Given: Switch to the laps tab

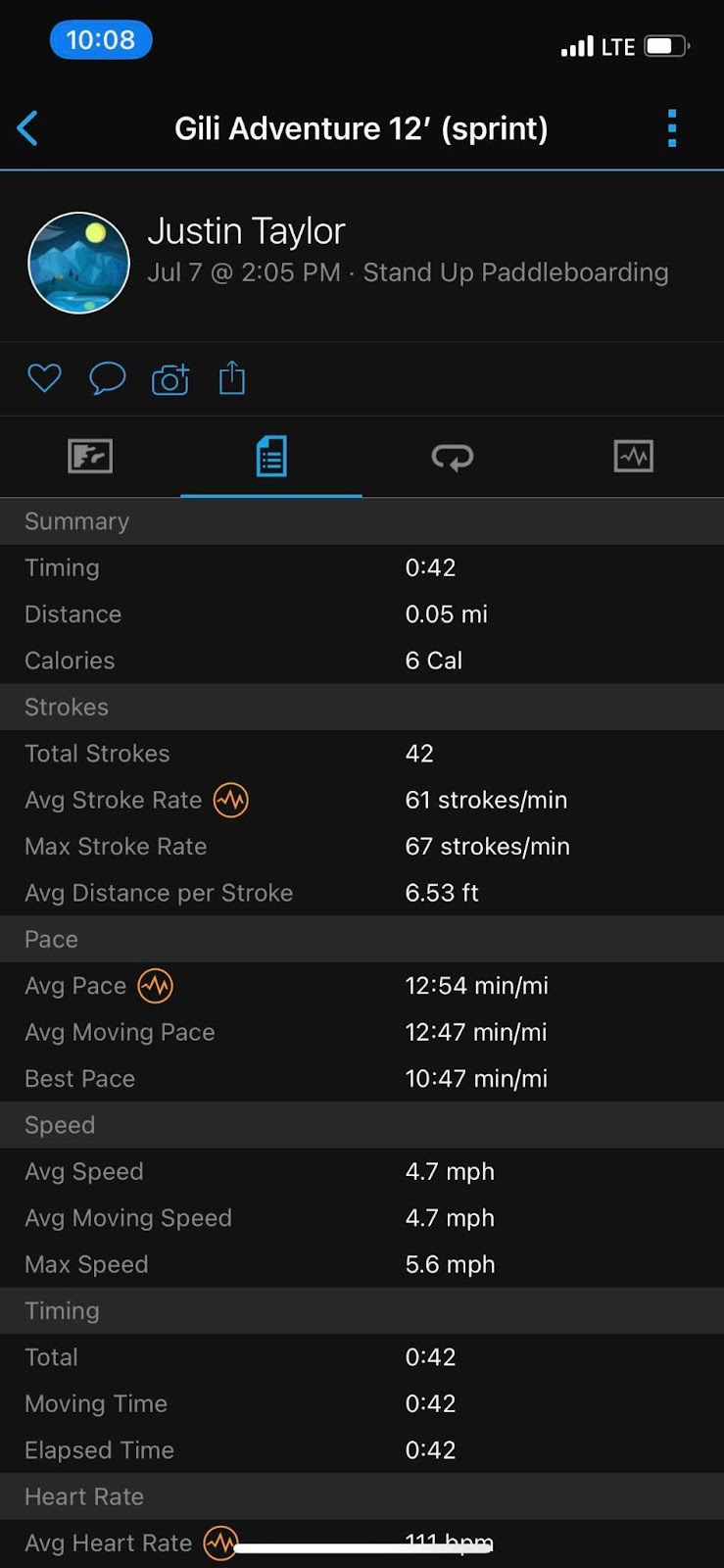Looking at the screenshot, I should click(452, 457).
